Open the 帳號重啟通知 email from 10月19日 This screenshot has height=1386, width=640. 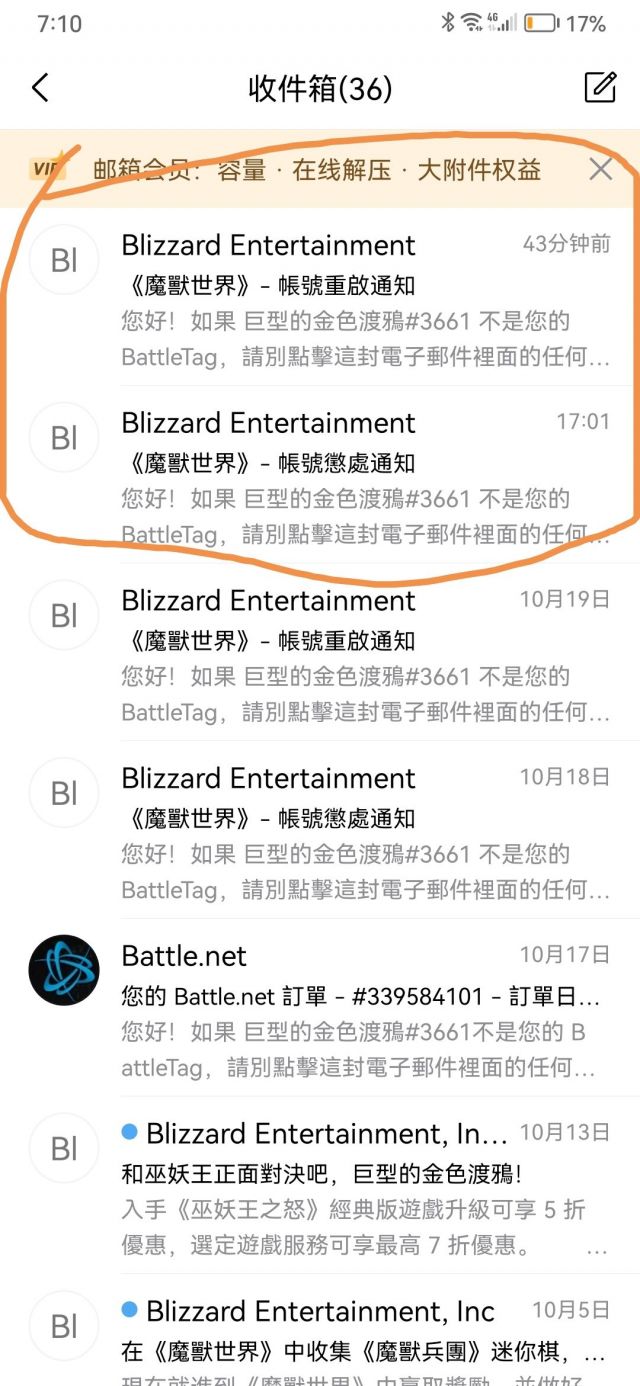click(x=365, y=655)
